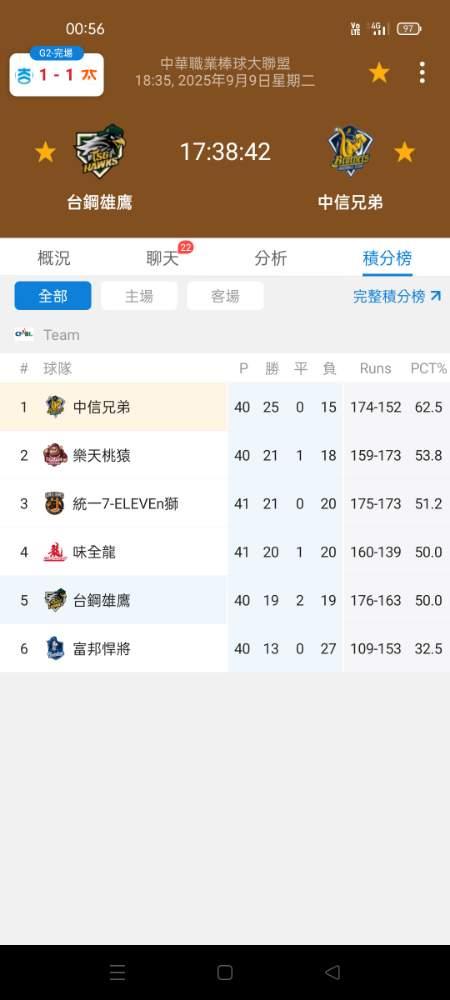
Task: Select the 全部 filter chip
Action: 53,296
